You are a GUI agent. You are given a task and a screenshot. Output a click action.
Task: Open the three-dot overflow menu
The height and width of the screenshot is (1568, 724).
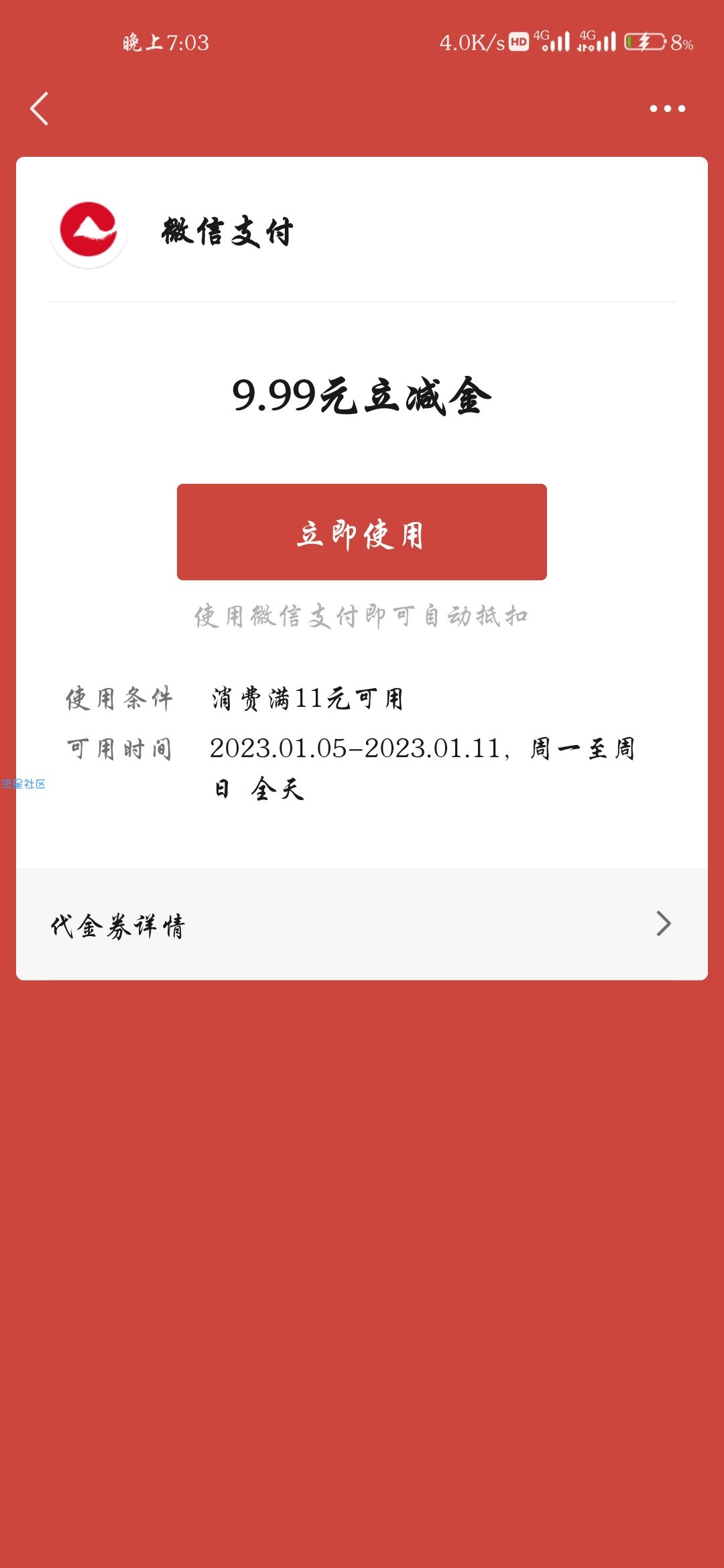tap(667, 109)
